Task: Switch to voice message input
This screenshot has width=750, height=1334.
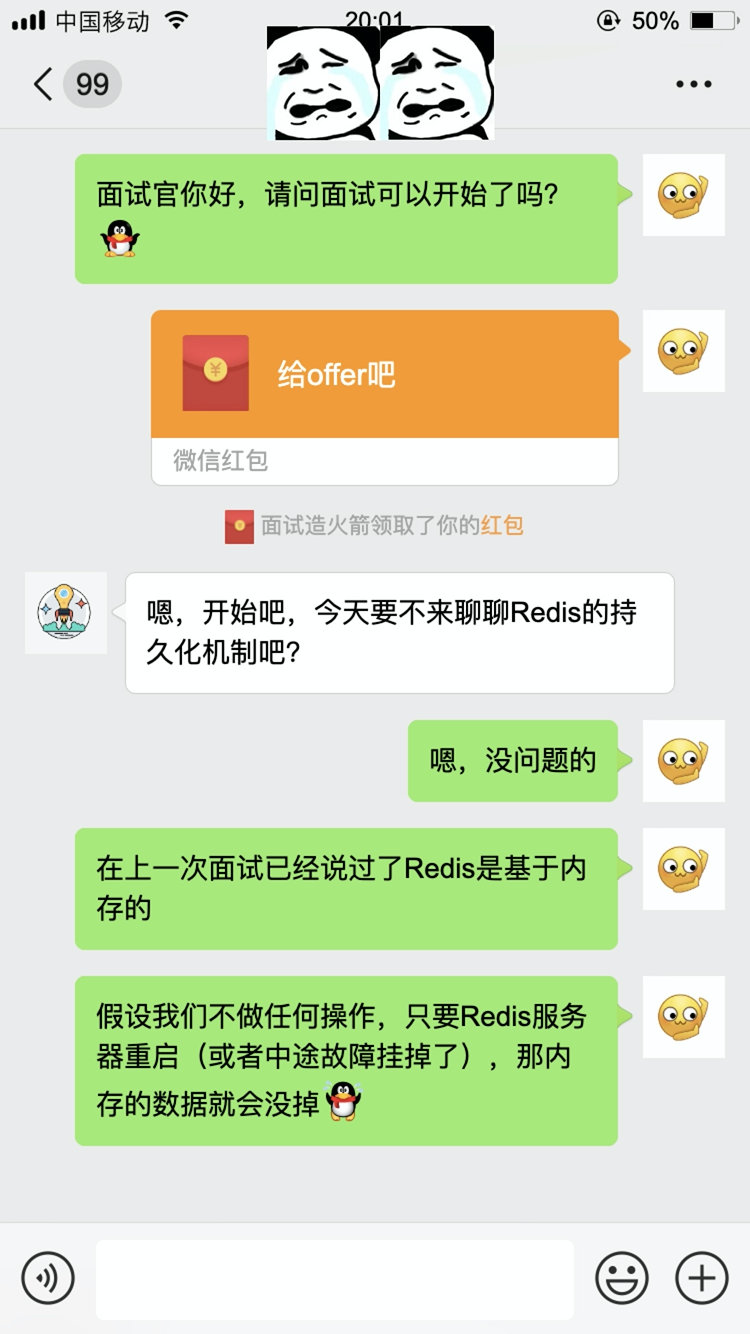Action: click(x=48, y=1278)
